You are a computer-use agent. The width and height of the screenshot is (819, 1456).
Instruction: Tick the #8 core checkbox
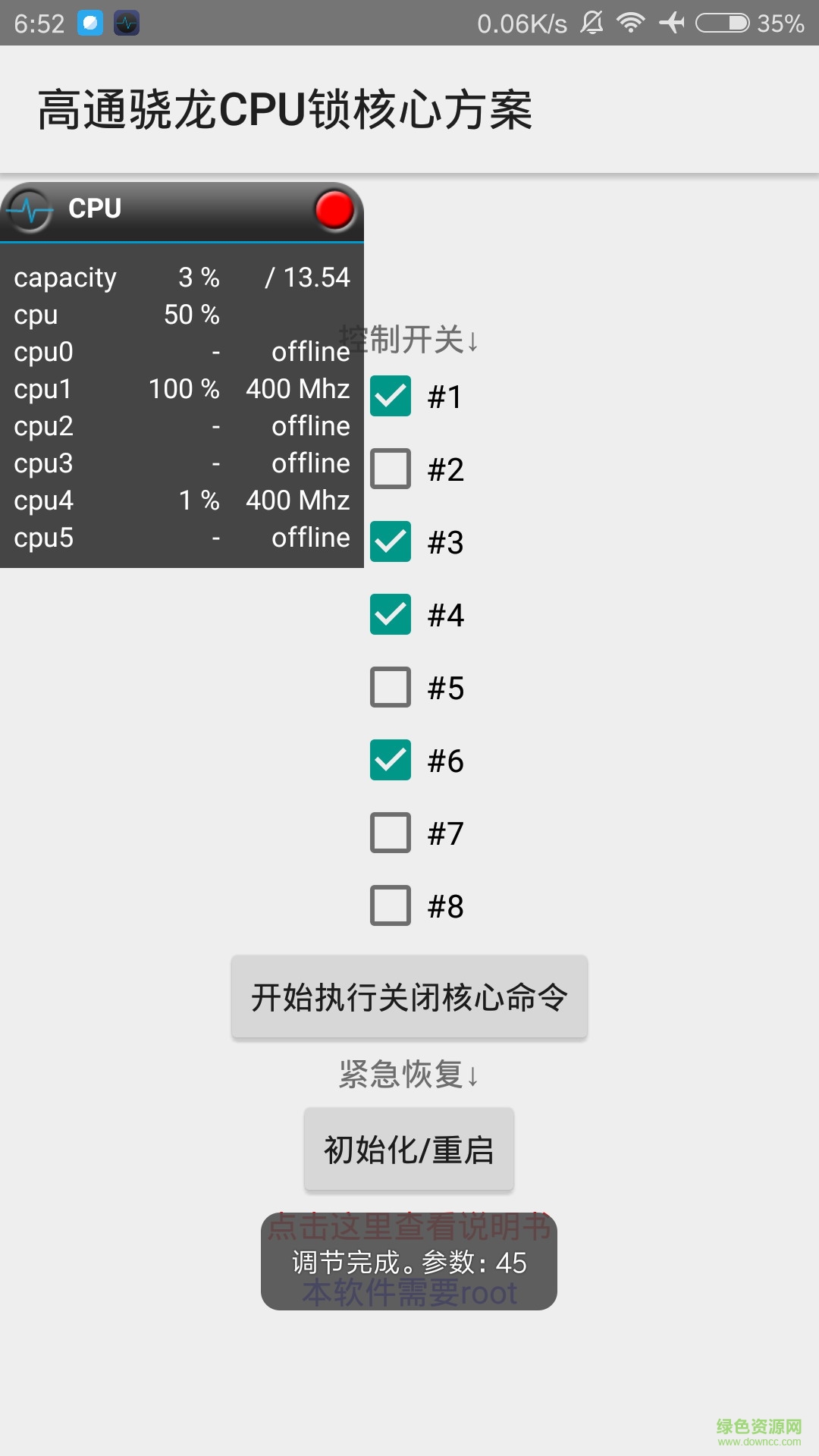click(x=391, y=905)
